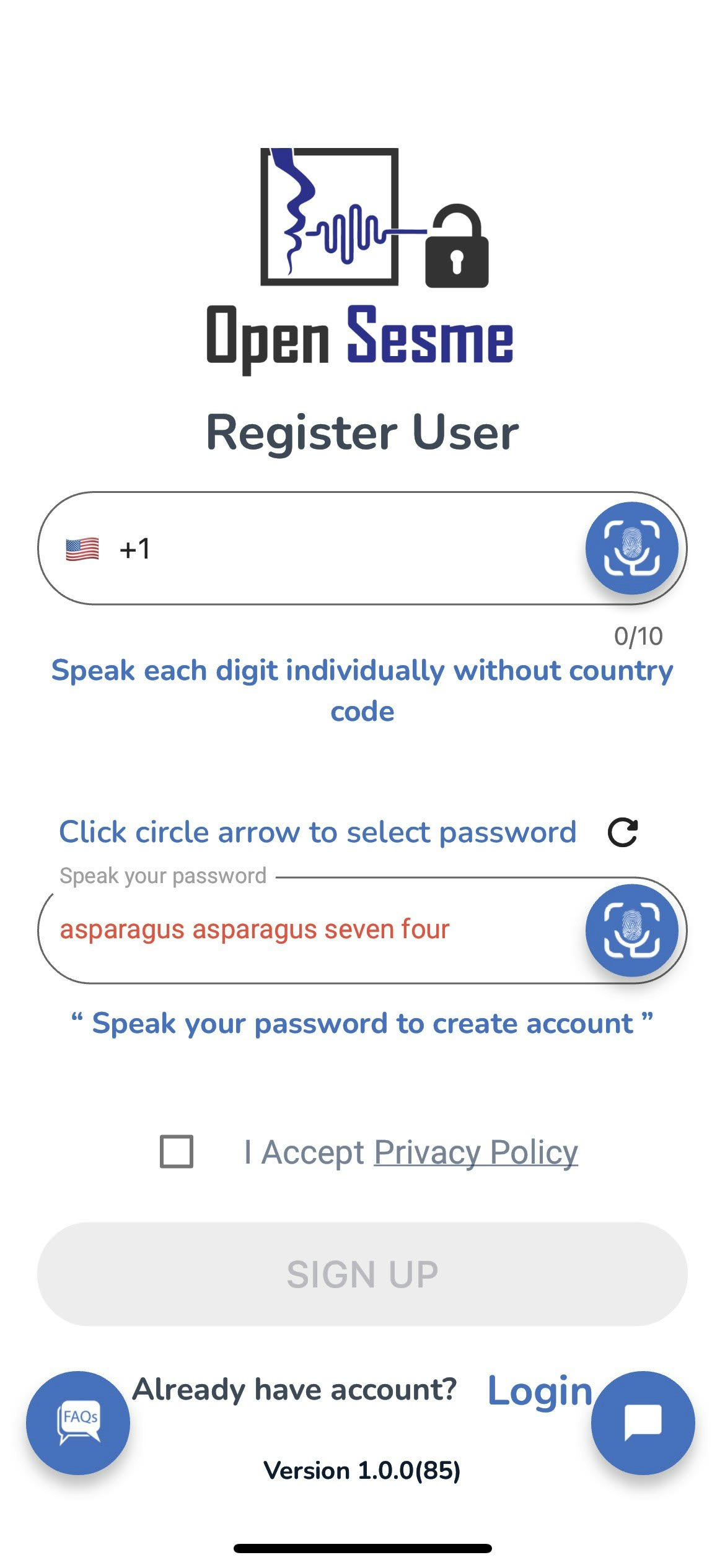Open the Privacy Policy link
Image resolution: width=725 pixels, height=1568 pixels.
[x=475, y=1152]
